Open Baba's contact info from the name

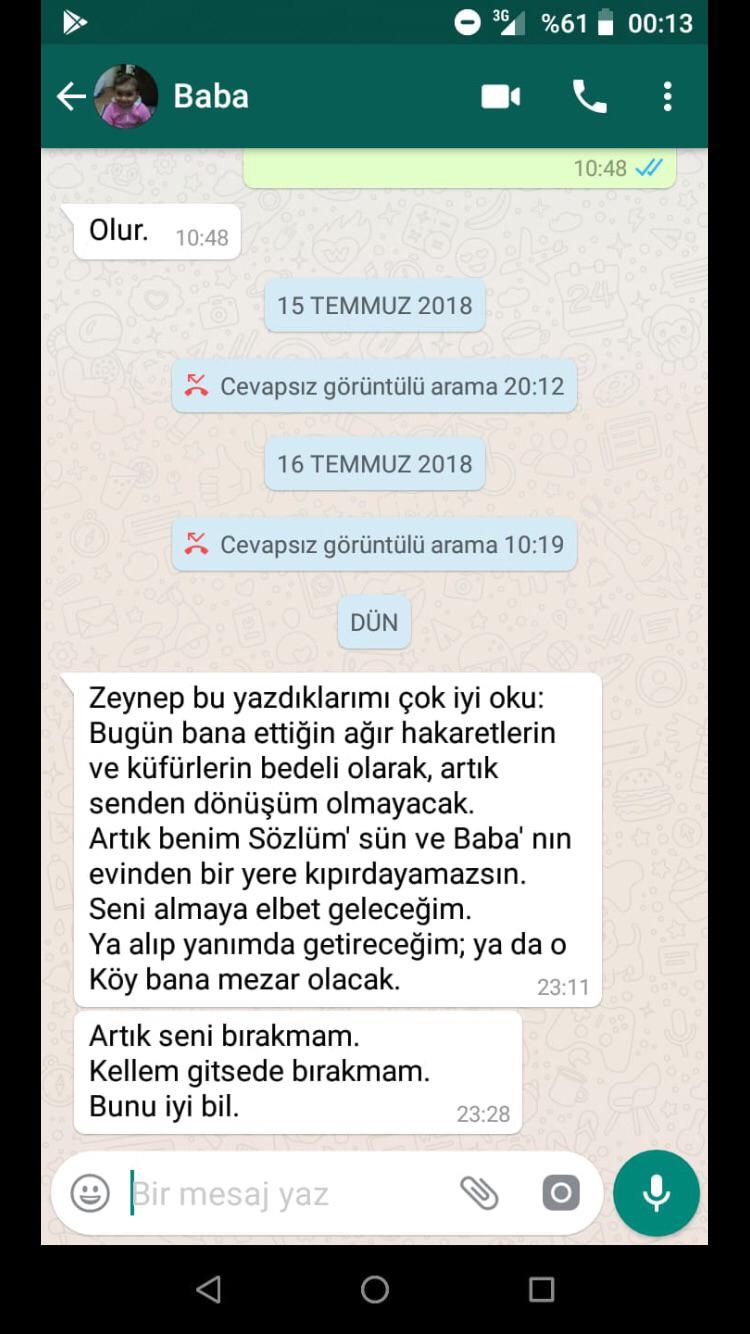(211, 97)
